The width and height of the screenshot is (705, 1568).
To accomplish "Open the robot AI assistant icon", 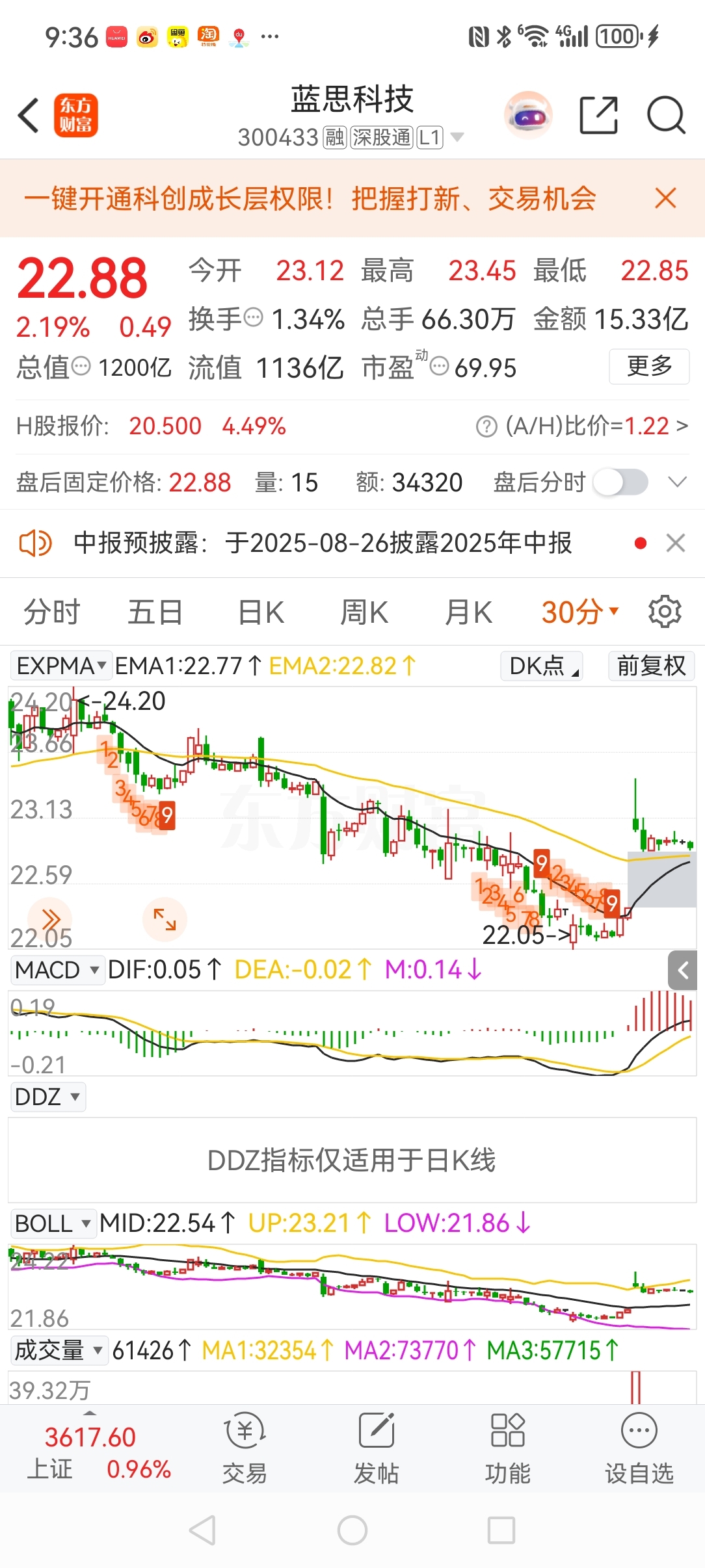I will click(528, 116).
